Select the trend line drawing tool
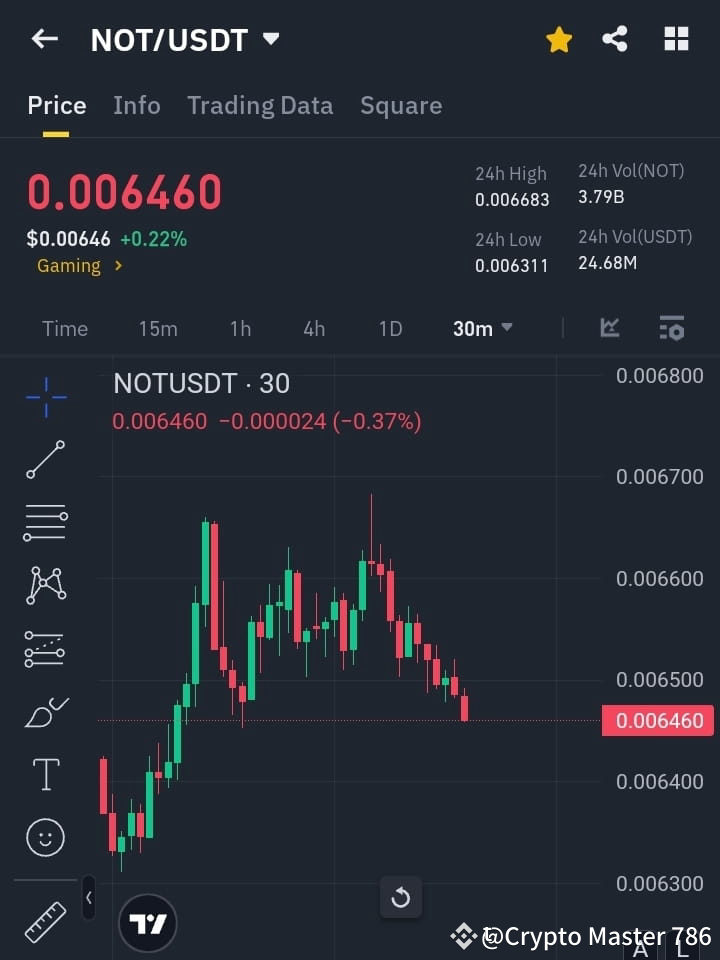 tap(45, 460)
